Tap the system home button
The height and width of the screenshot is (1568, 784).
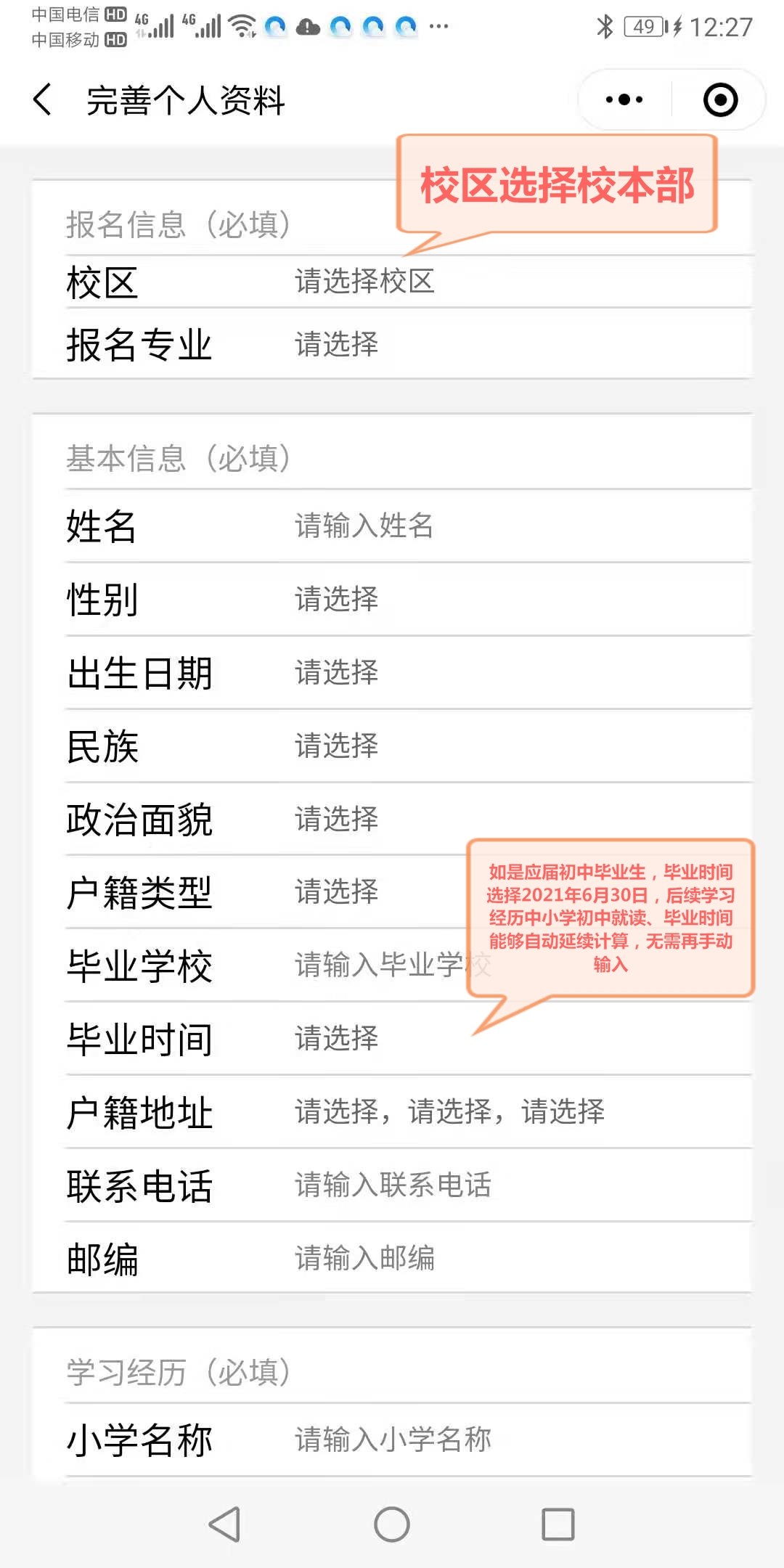click(x=392, y=1524)
